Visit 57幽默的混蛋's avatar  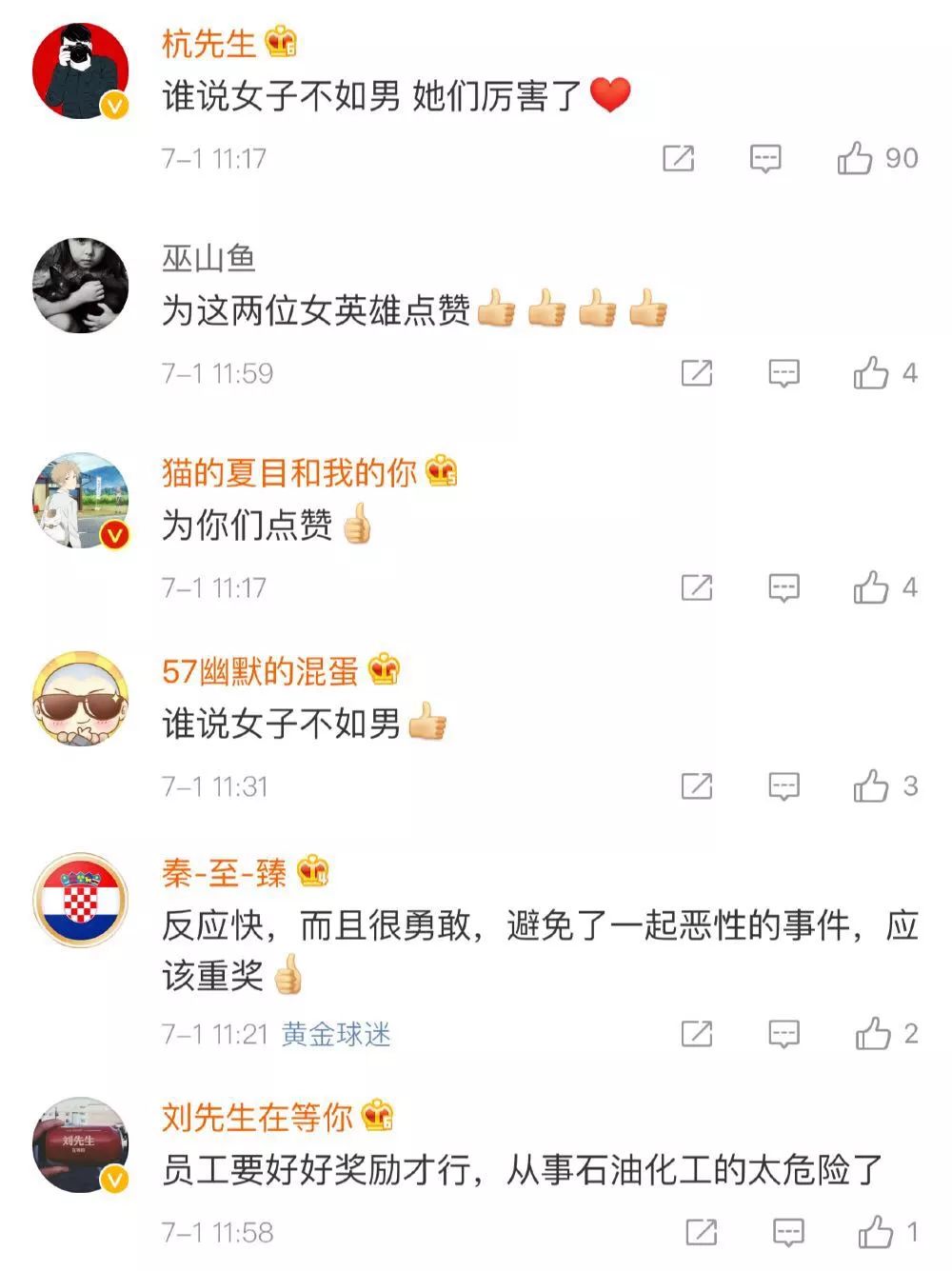[x=80, y=700]
